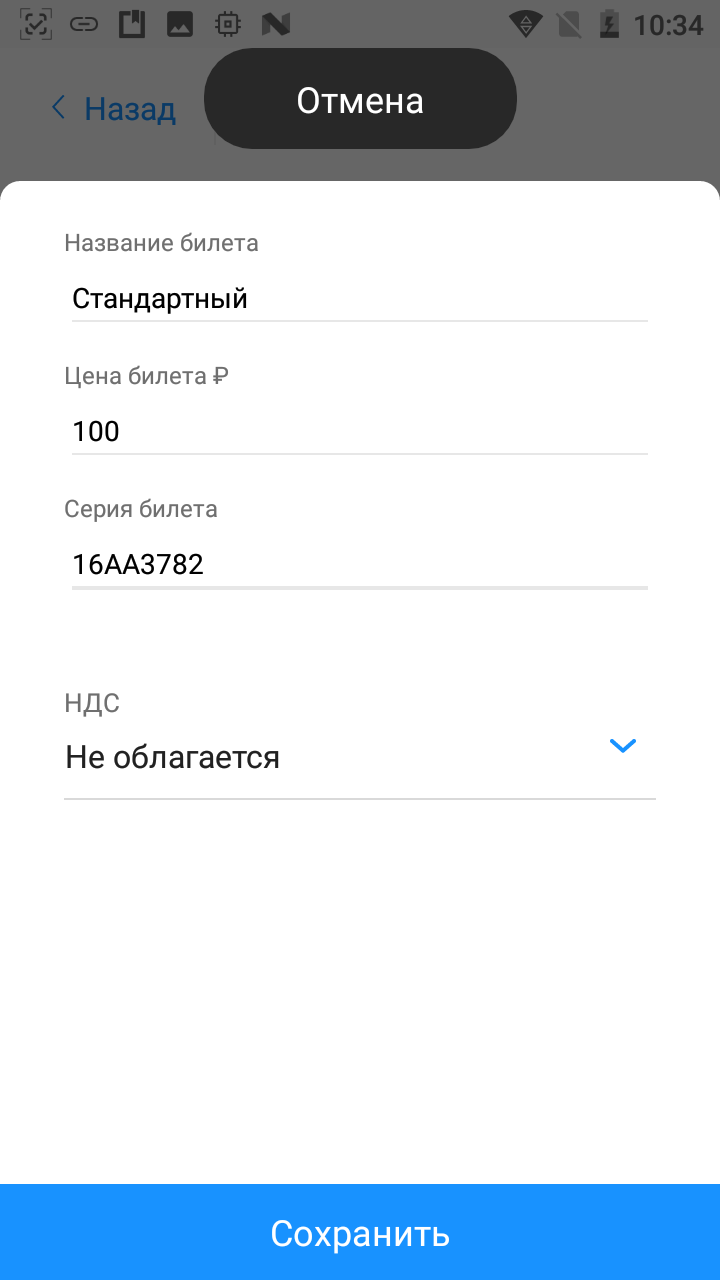
Task: Edit the Название билета field
Action: pyautogui.click(x=360, y=298)
